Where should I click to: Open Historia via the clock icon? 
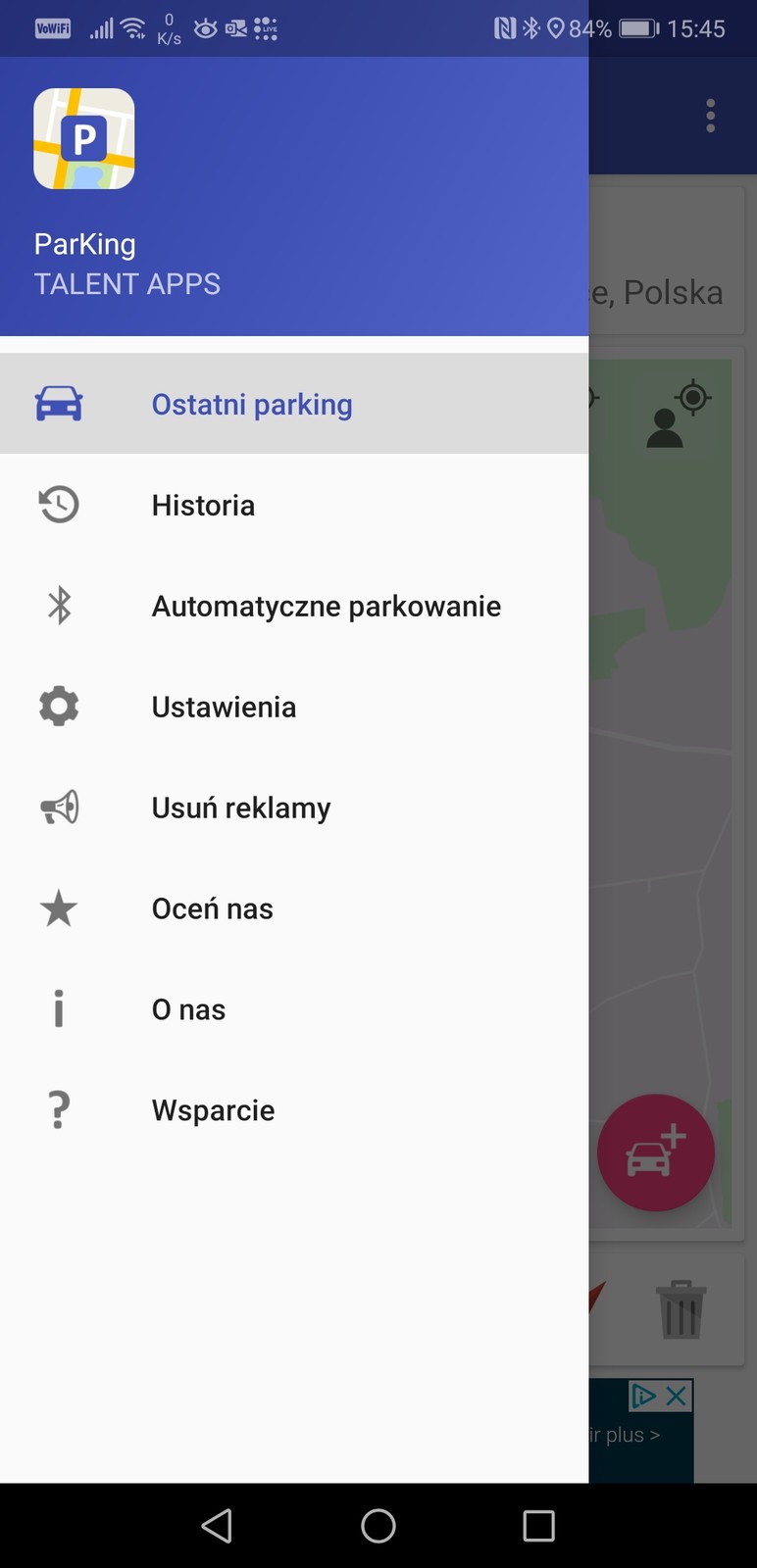[x=58, y=504]
